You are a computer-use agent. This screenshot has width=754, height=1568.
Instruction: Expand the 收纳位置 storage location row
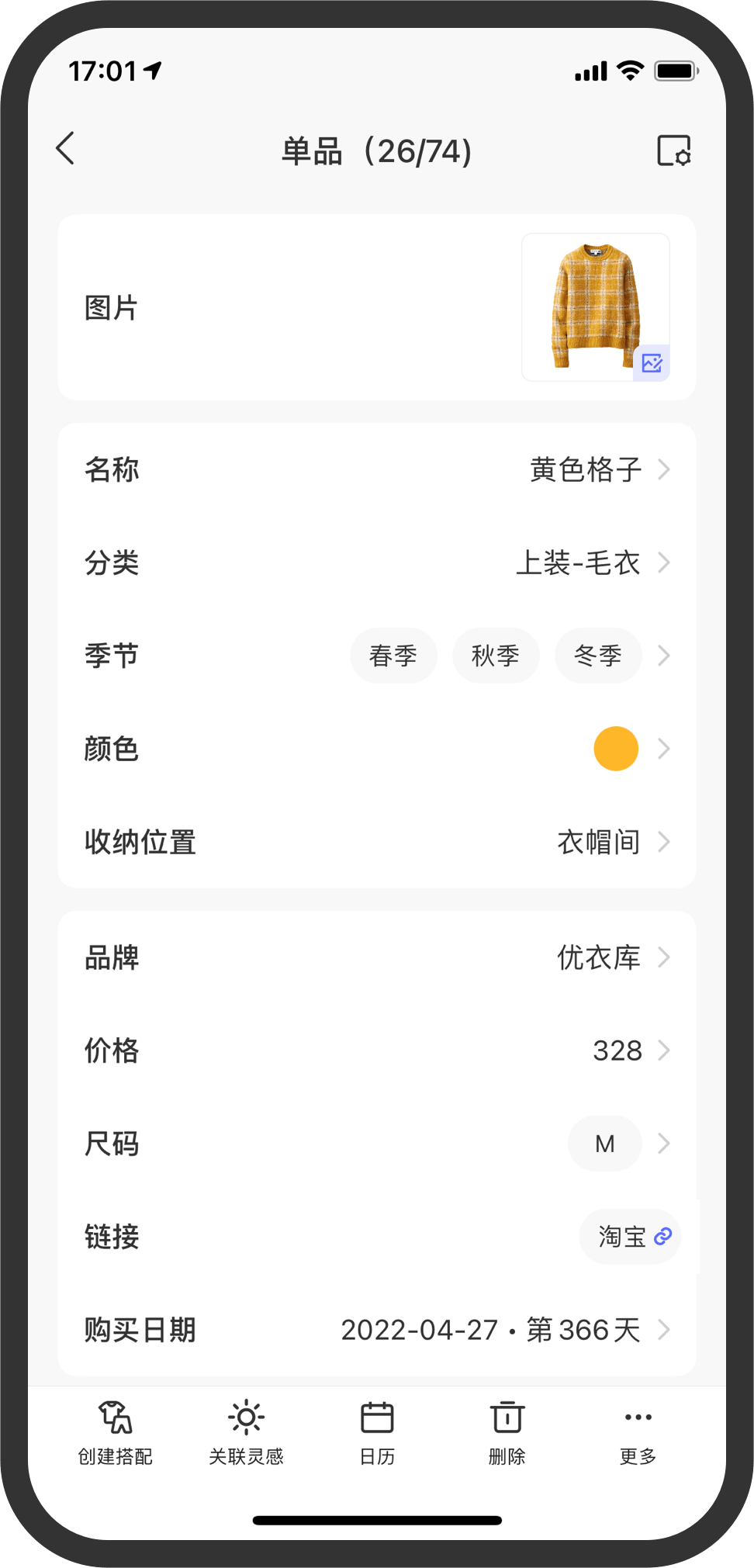[x=599, y=842]
